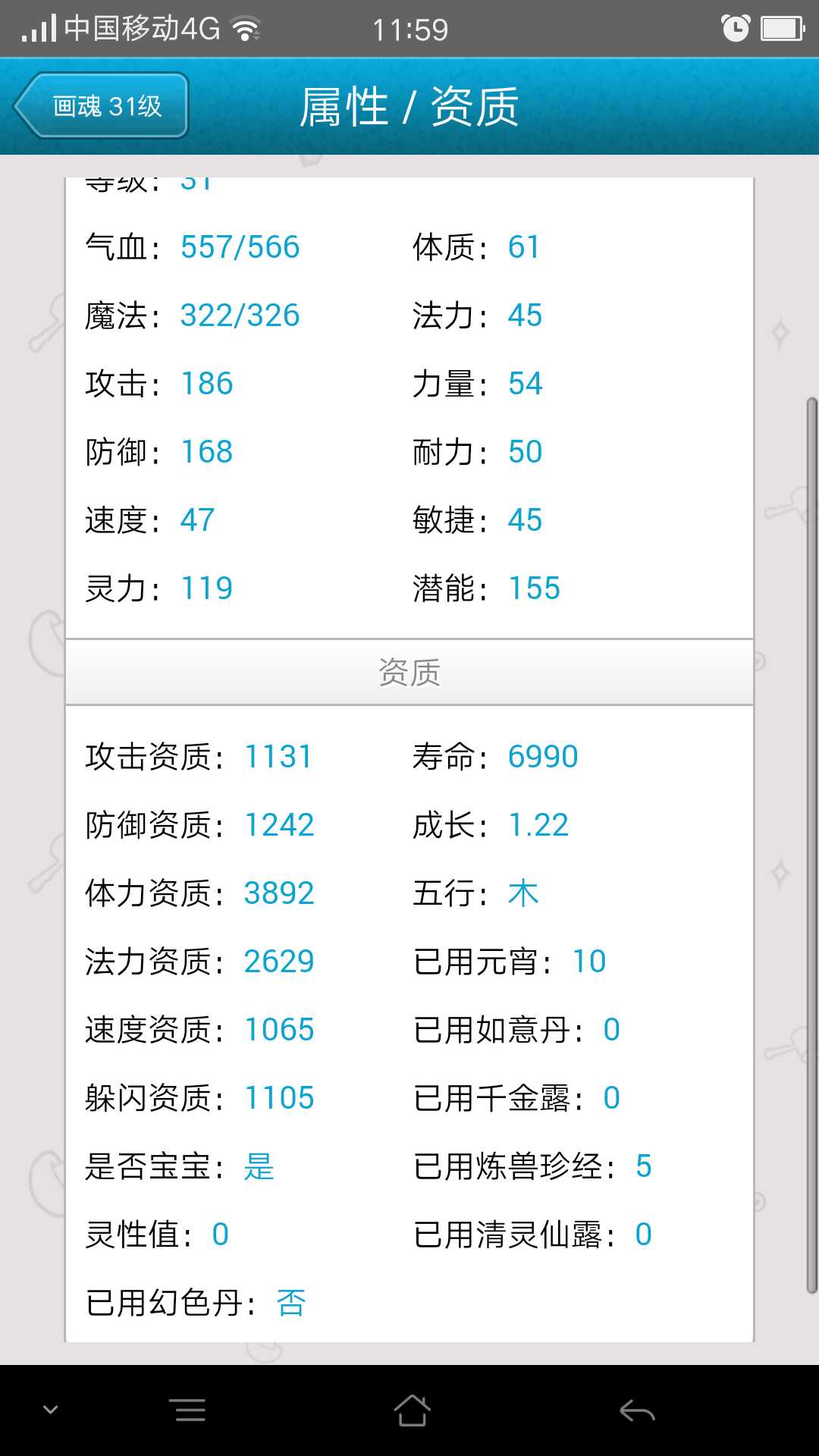This screenshot has width=819, height=1456.
Task: Open the system menu button
Action: coord(190,1410)
